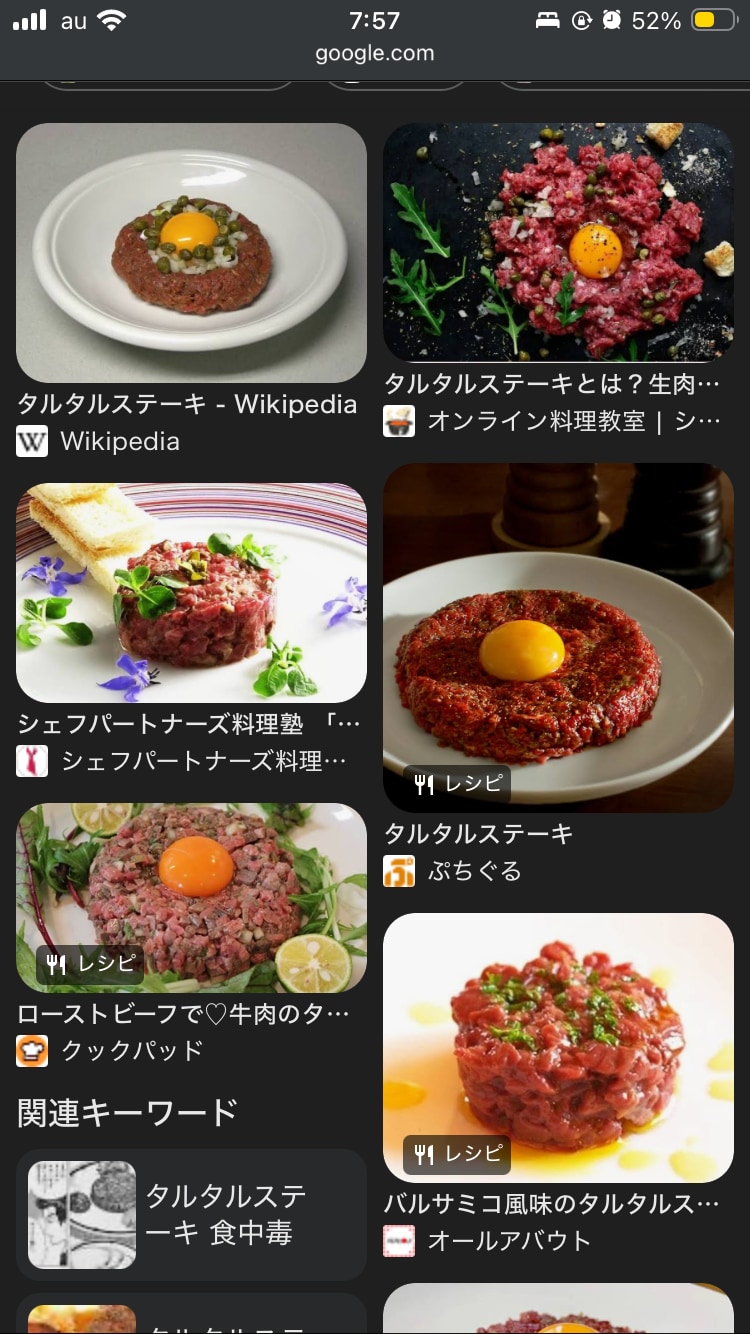View the シェフパートナーズ料理塾 image result
750x1334 pixels.
coord(191,592)
